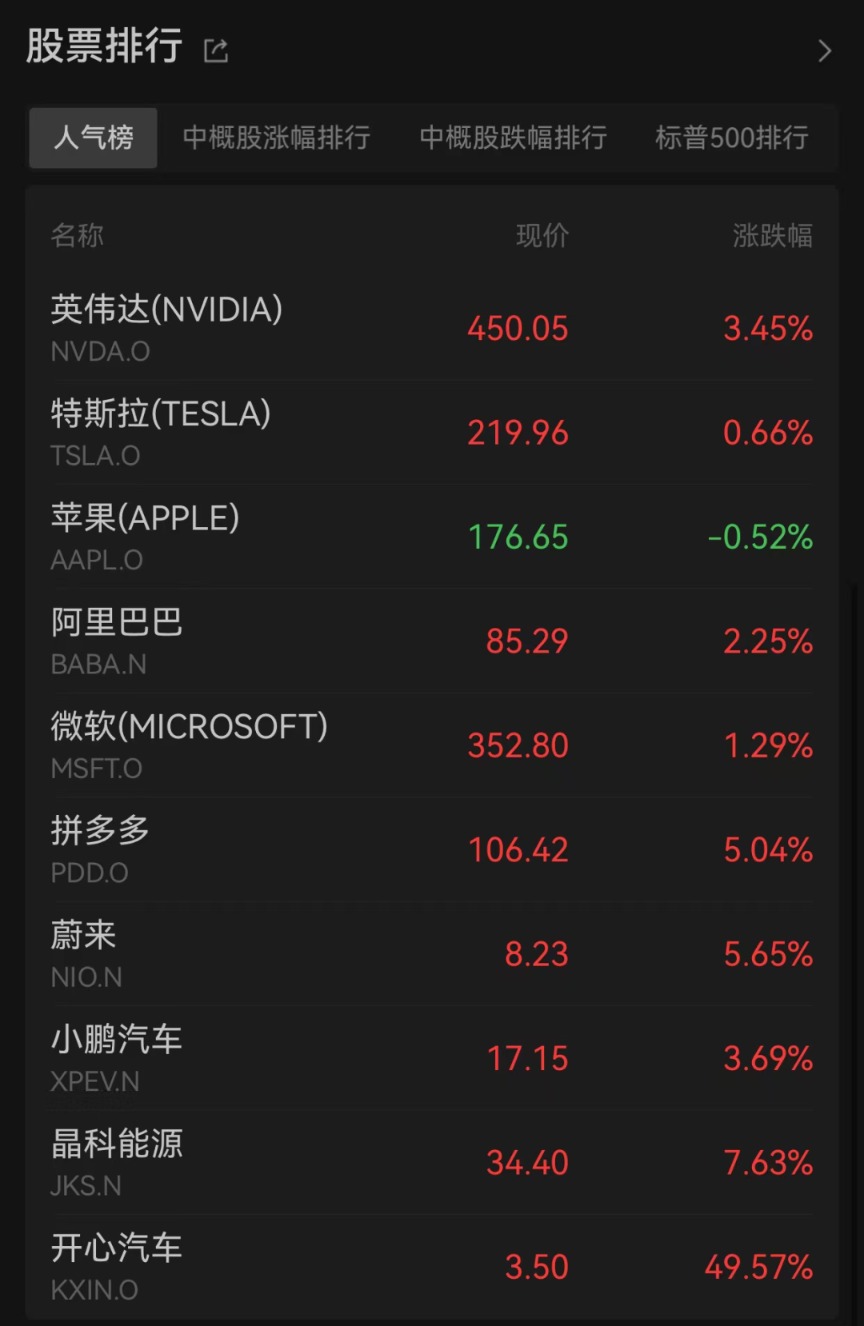Open the 阿里巴巴 BABA.N row

click(x=431, y=641)
